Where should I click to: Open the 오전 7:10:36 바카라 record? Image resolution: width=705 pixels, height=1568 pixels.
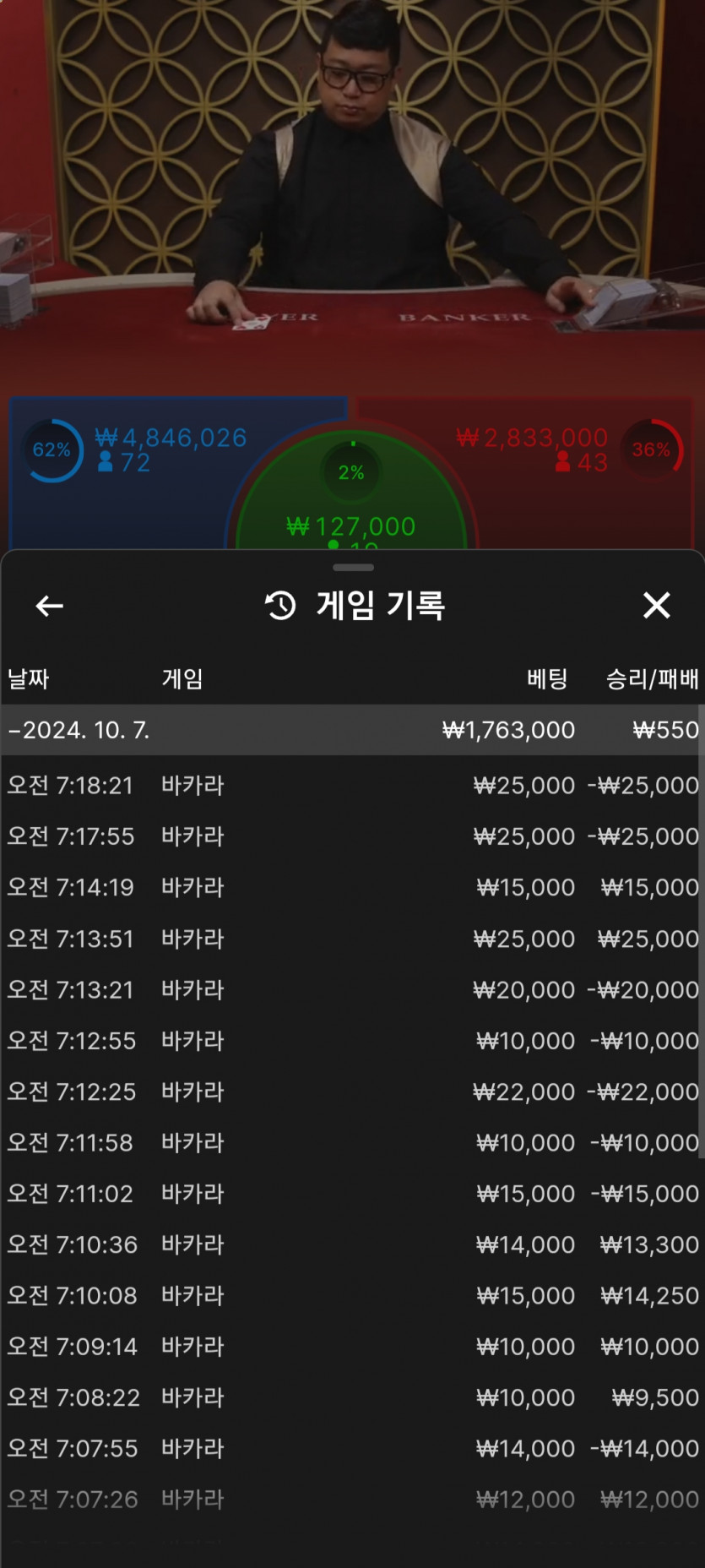point(352,1244)
